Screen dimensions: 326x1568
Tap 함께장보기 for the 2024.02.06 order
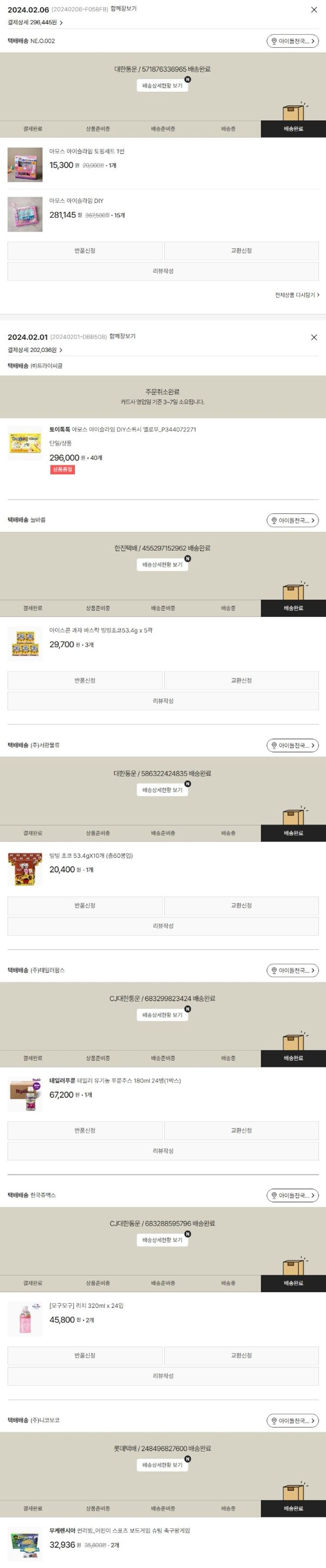click(x=123, y=9)
